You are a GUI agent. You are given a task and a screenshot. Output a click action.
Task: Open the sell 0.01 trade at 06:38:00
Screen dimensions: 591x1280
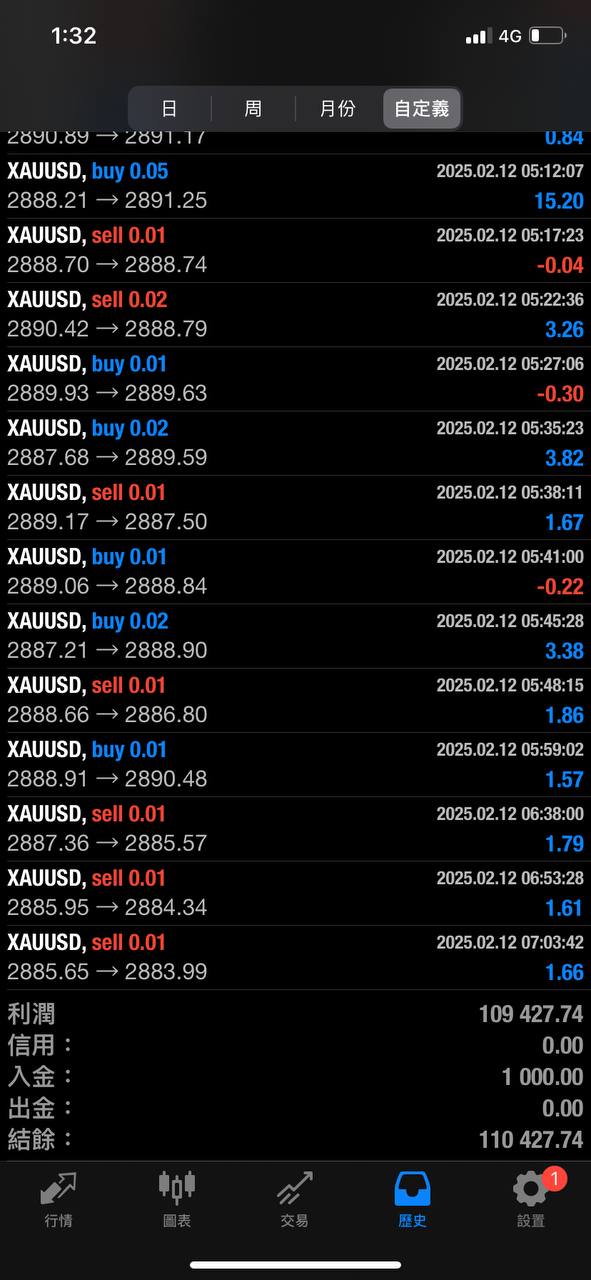click(x=295, y=829)
